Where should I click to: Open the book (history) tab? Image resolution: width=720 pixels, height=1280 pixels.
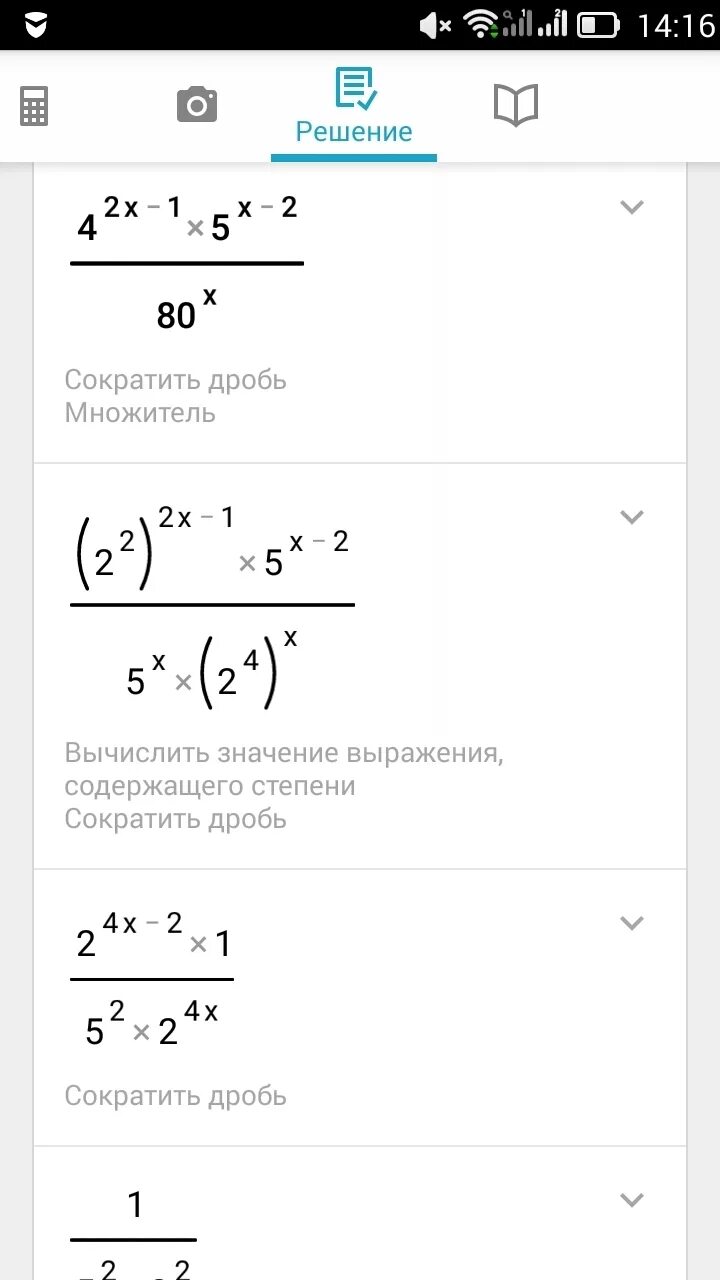point(516,105)
